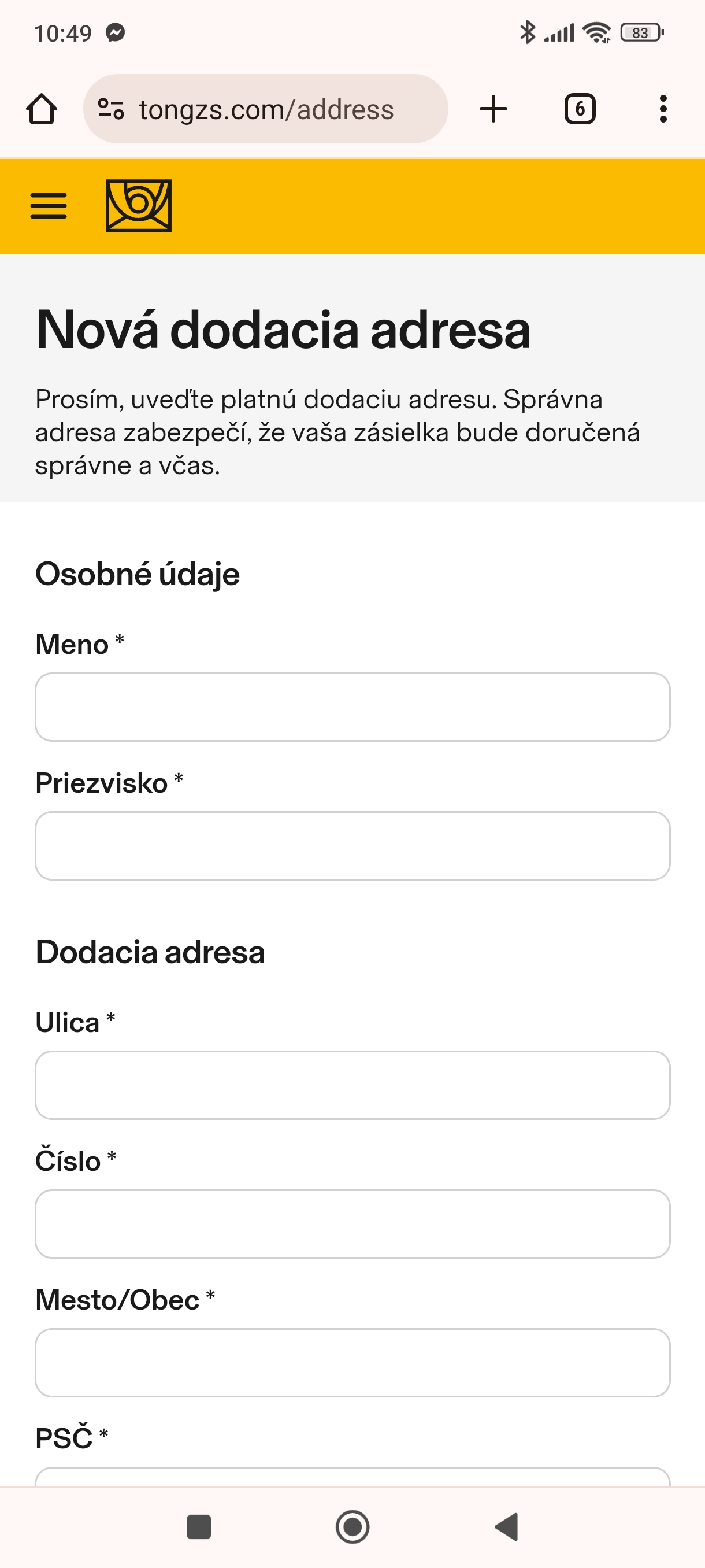Select the Ulica input field
The image size is (705, 1568).
point(353,1085)
